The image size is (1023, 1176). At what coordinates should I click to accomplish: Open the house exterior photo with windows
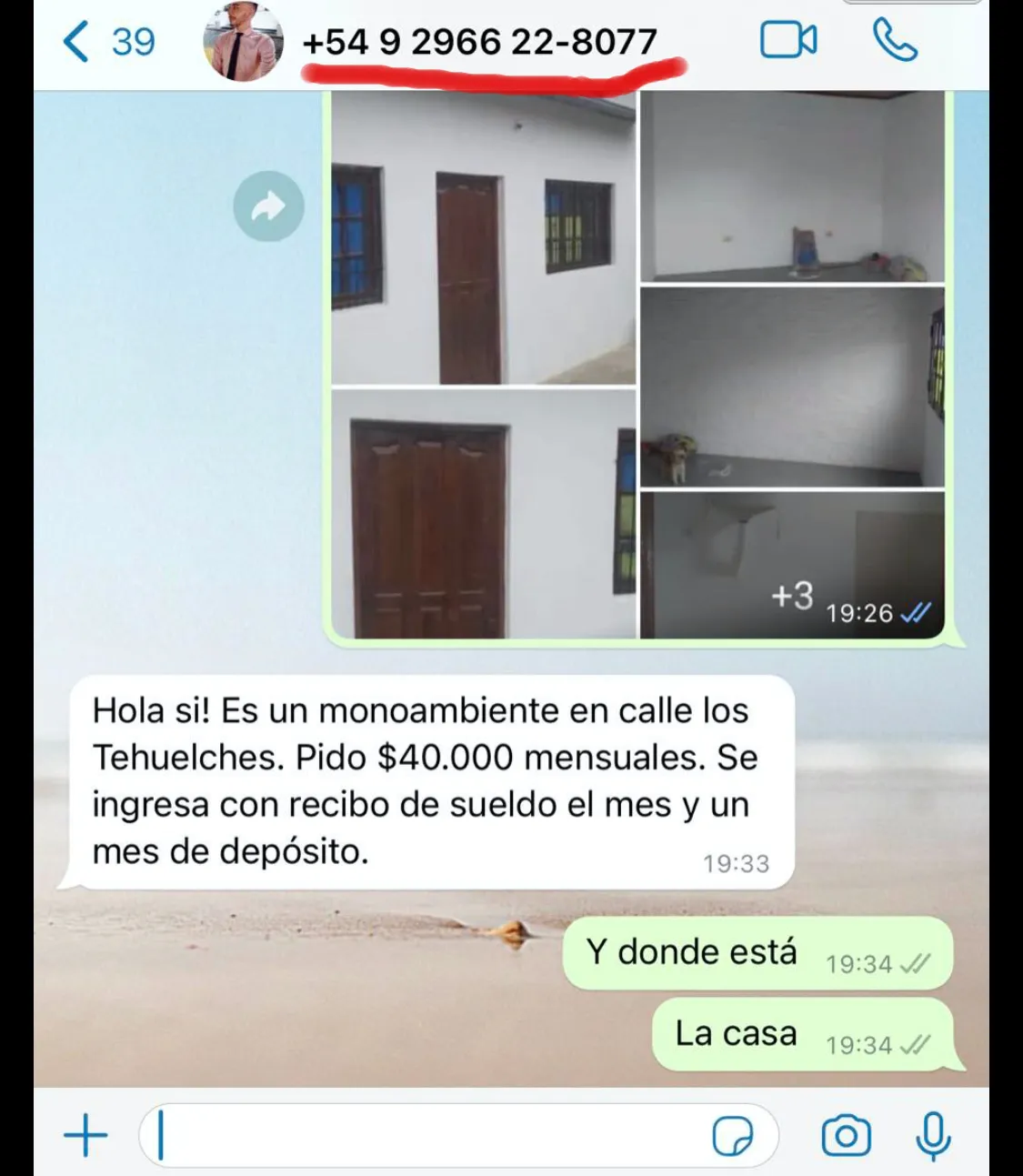click(x=483, y=238)
